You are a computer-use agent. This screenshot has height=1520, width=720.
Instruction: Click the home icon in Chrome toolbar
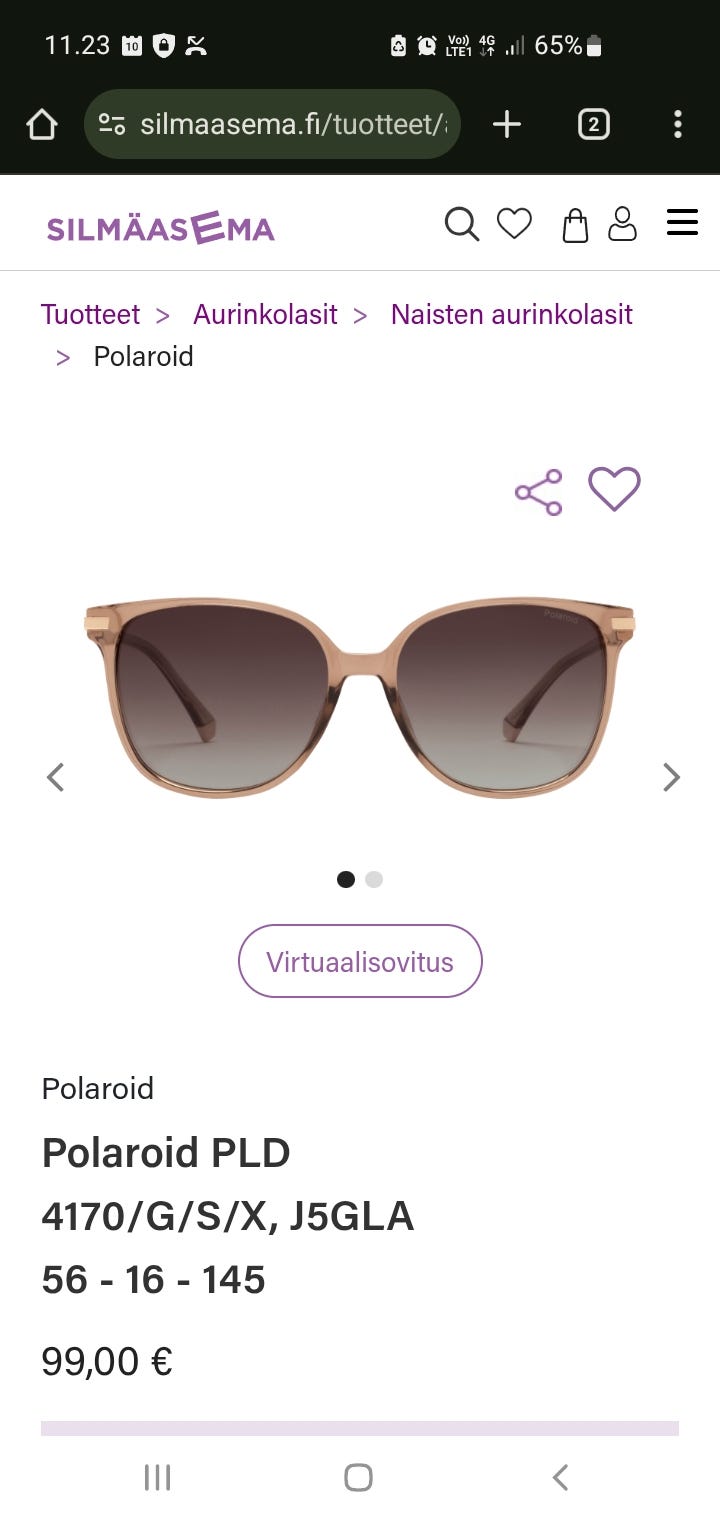pyautogui.click(x=41, y=124)
